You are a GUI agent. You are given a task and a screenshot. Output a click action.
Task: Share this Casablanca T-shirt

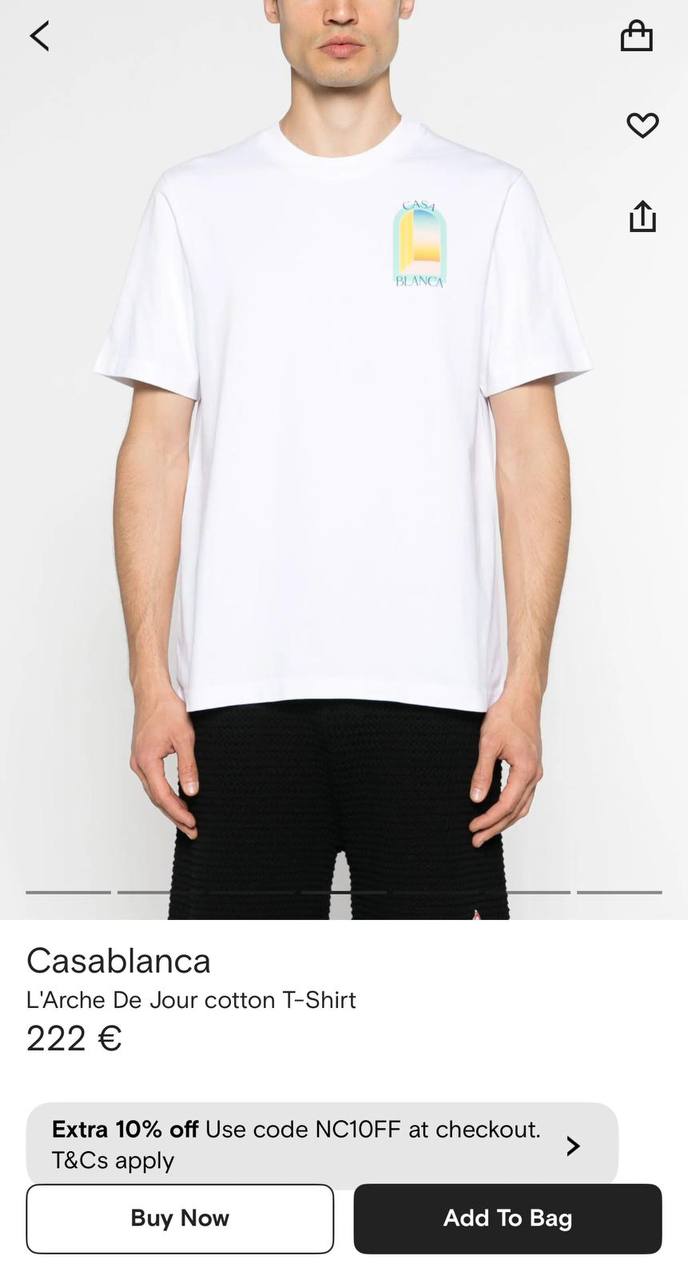coord(642,215)
